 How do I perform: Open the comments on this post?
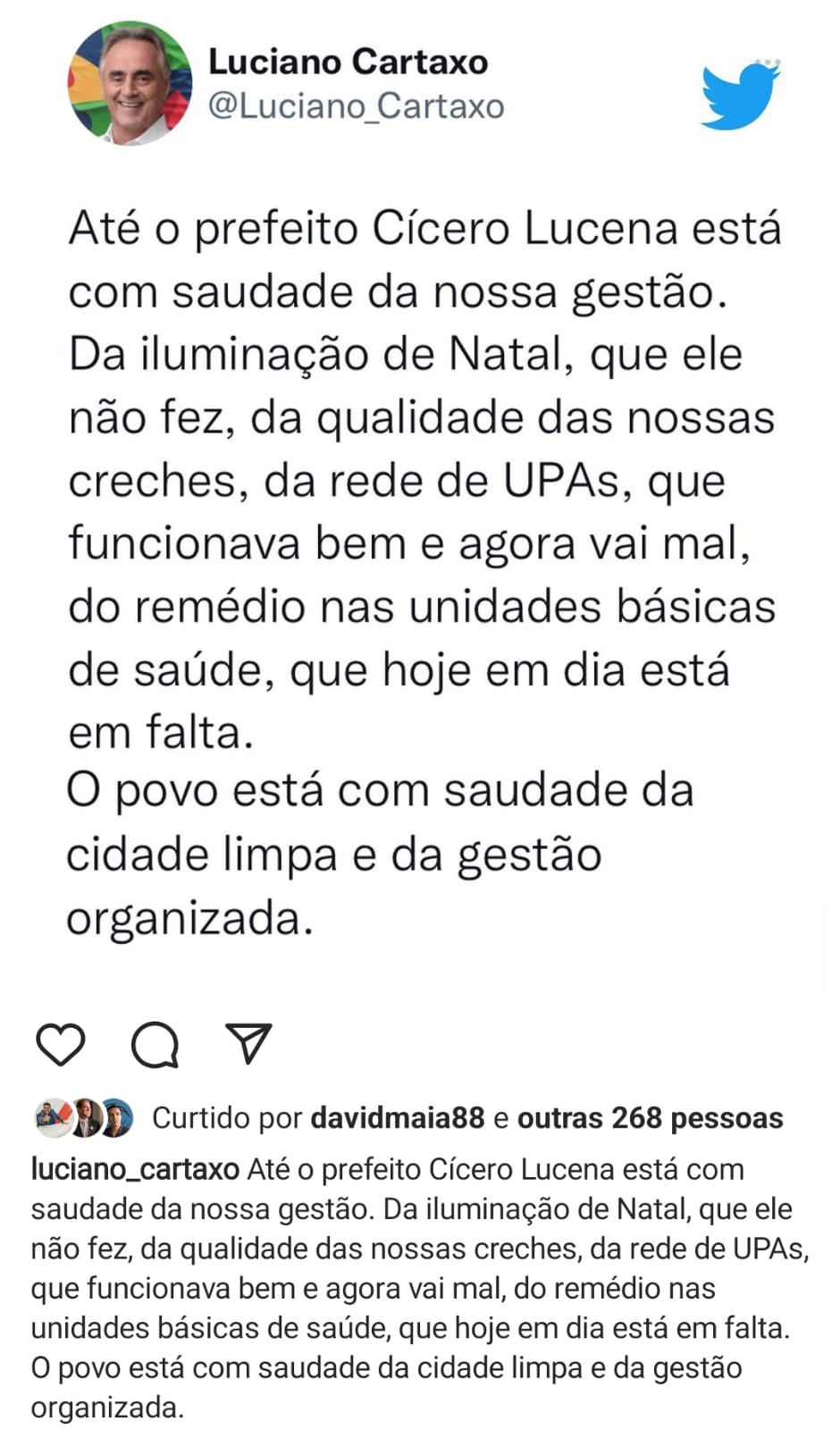(x=155, y=1044)
